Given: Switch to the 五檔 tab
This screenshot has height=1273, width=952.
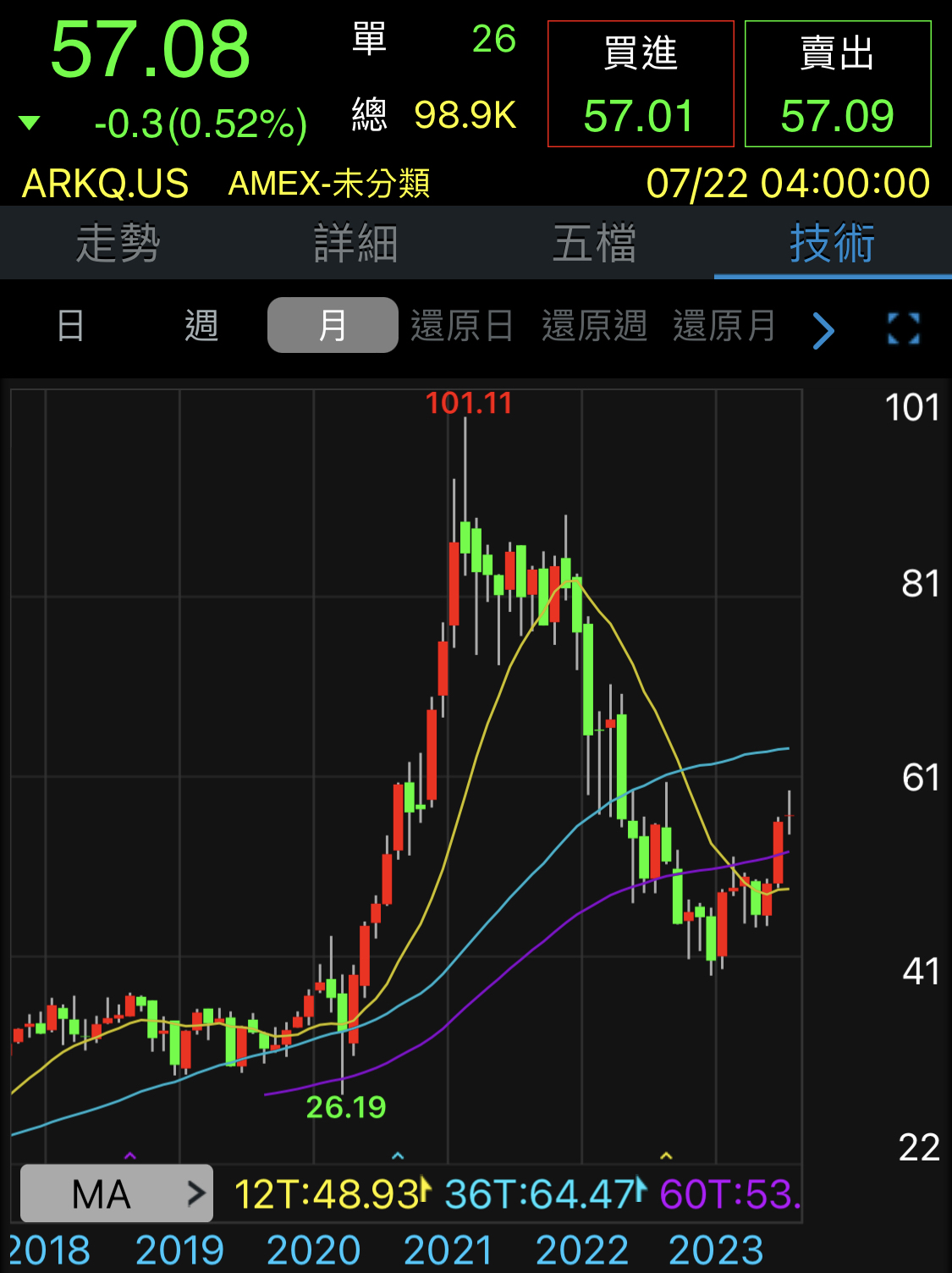Looking at the screenshot, I should click(x=594, y=243).
